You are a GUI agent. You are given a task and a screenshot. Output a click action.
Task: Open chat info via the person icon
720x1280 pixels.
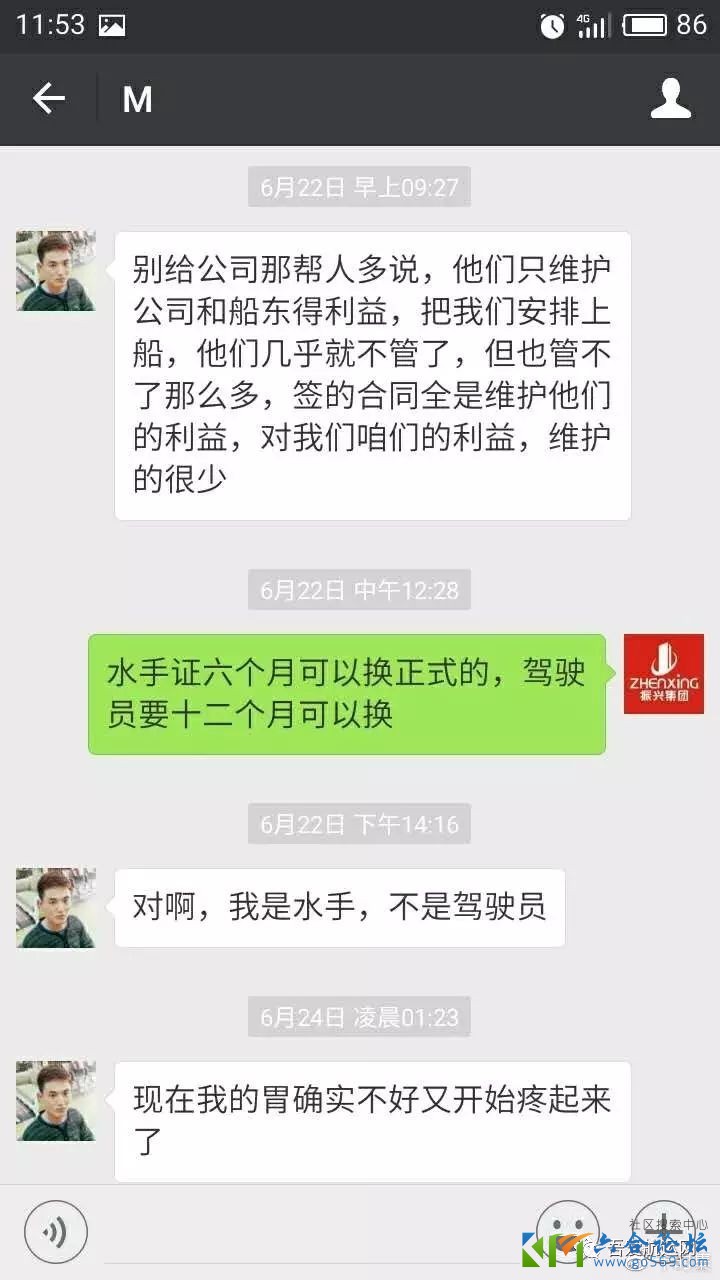671,99
